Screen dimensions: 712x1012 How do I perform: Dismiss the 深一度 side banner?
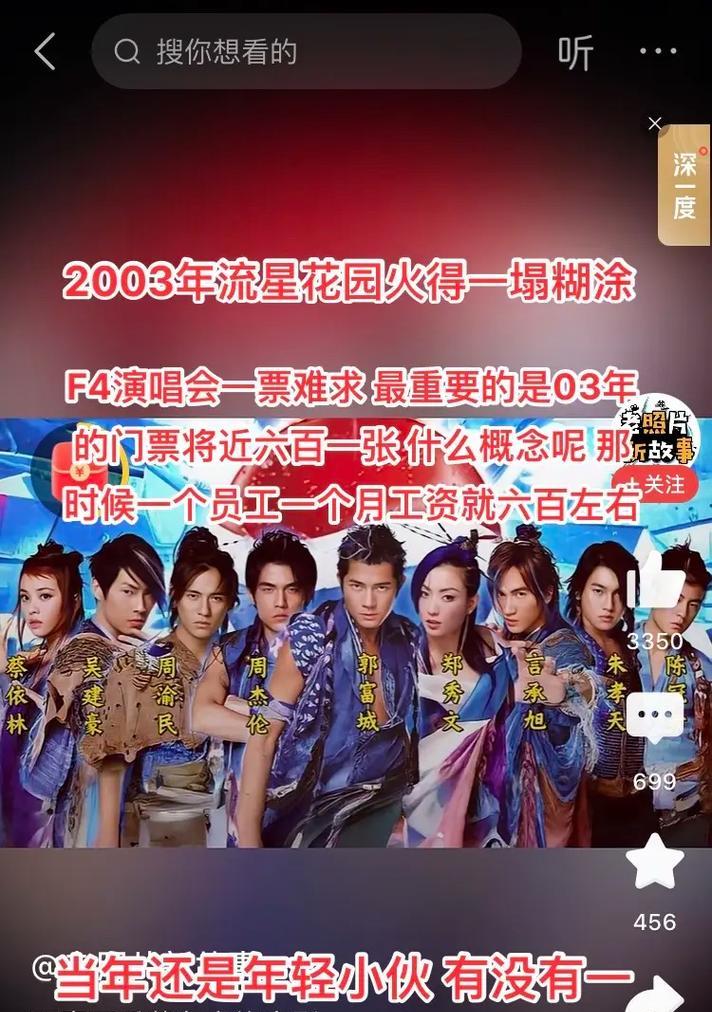click(655, 123)
